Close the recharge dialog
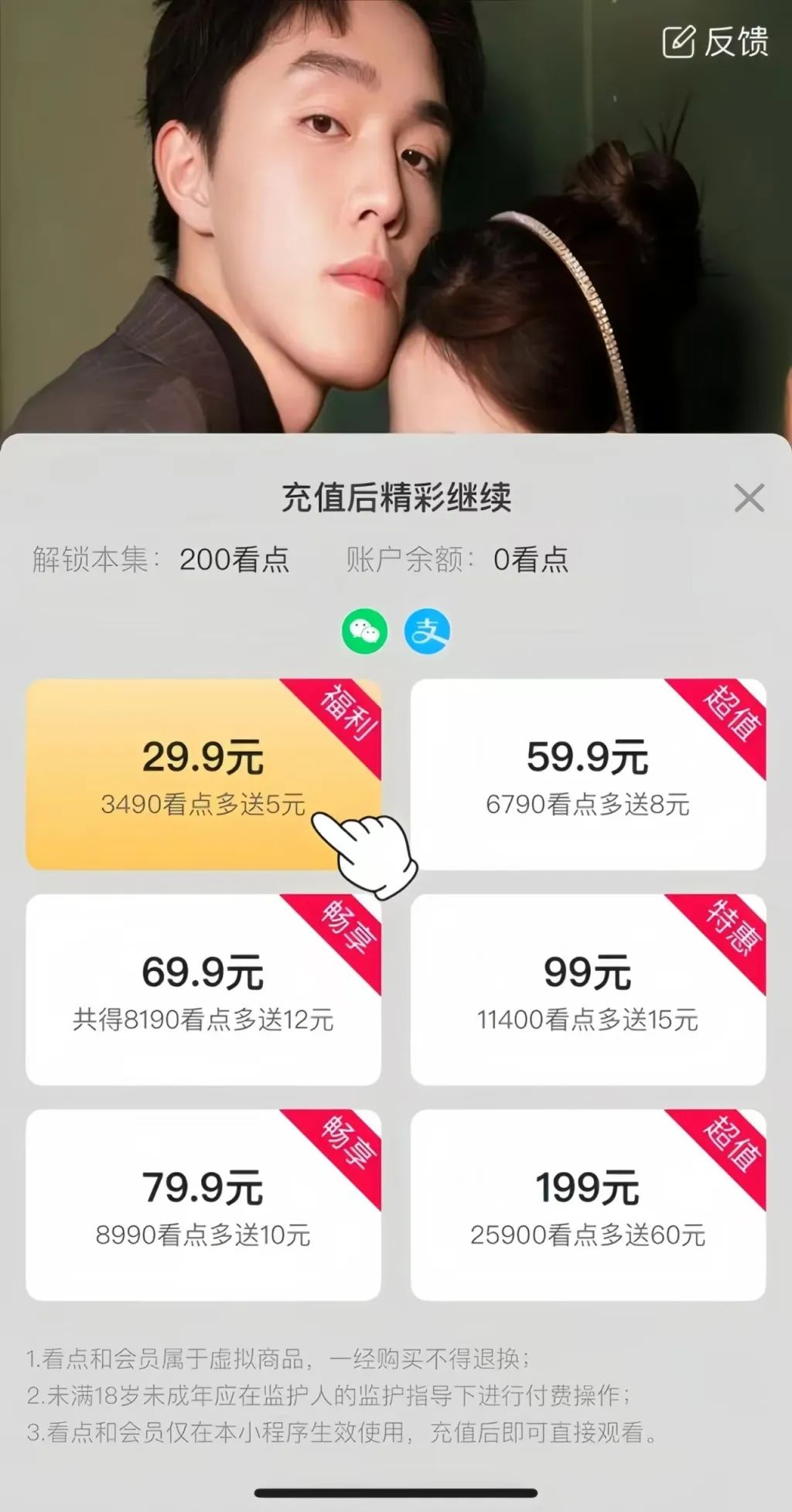Image resolution: width=792 pixels, height=1512 pixels. tap(749, 499)
